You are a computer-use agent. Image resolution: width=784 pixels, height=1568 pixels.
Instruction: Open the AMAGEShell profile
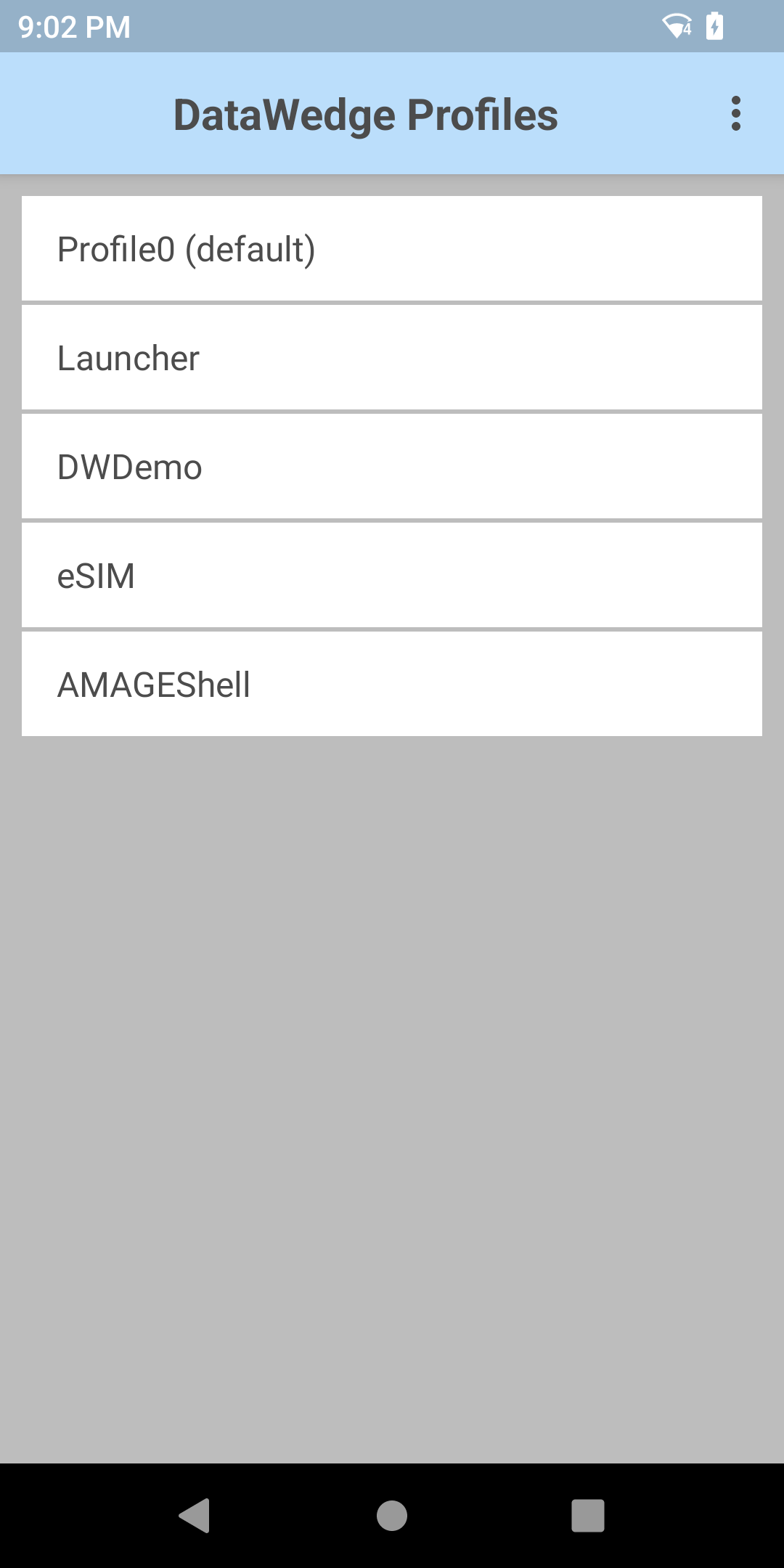point(392,685)
